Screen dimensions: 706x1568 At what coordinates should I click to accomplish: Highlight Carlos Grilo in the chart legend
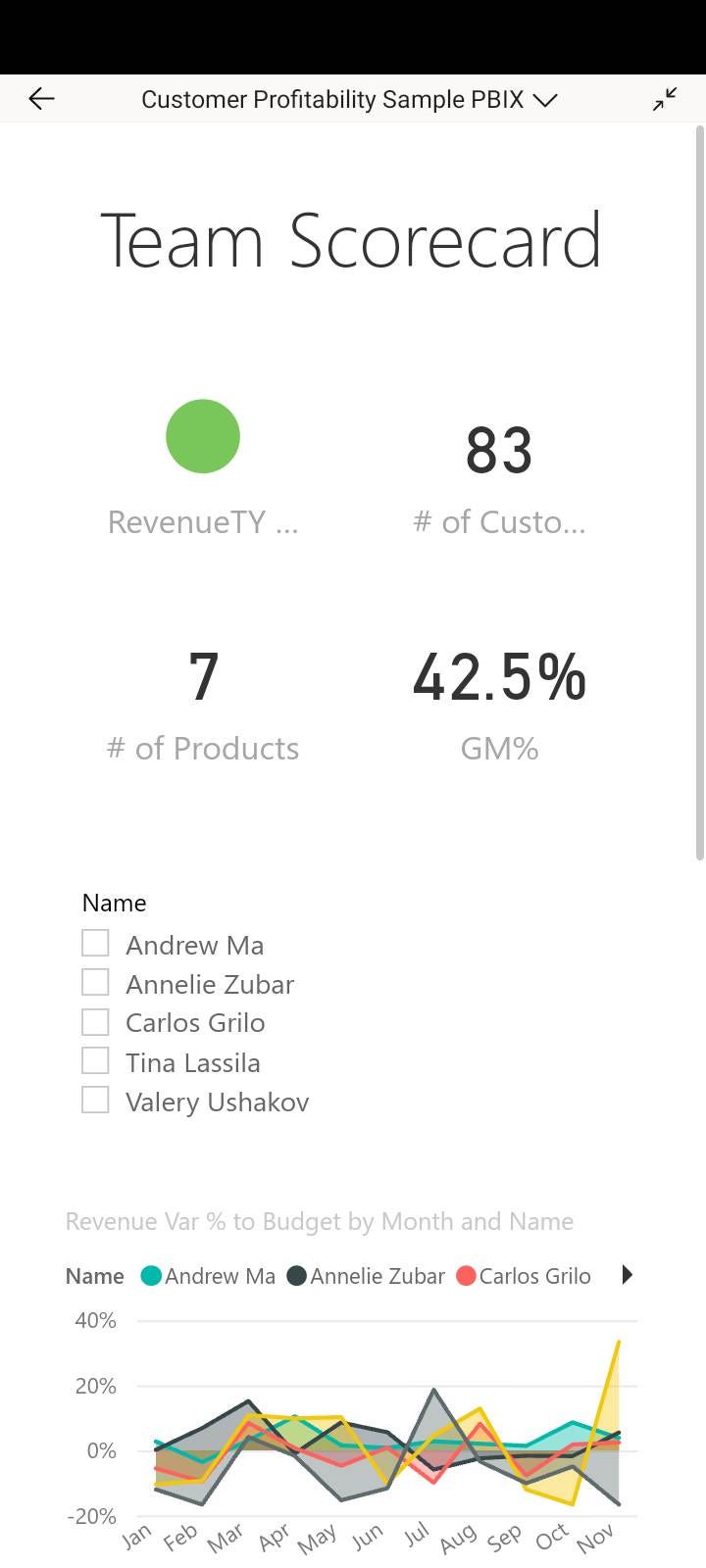pyautogui.click(x=525, y=1276)
